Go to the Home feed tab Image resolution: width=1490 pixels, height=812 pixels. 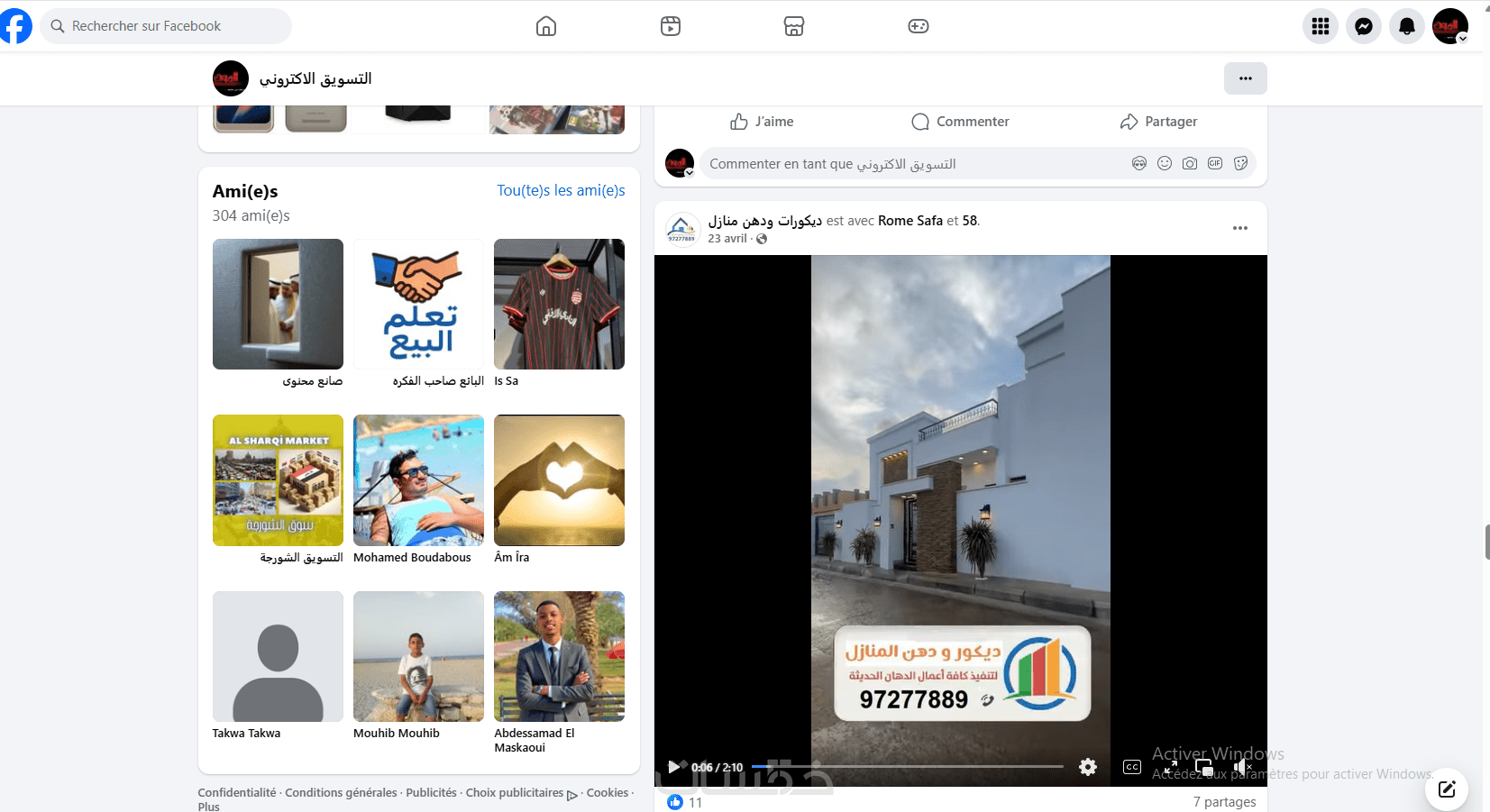click(x=546, y=26)
